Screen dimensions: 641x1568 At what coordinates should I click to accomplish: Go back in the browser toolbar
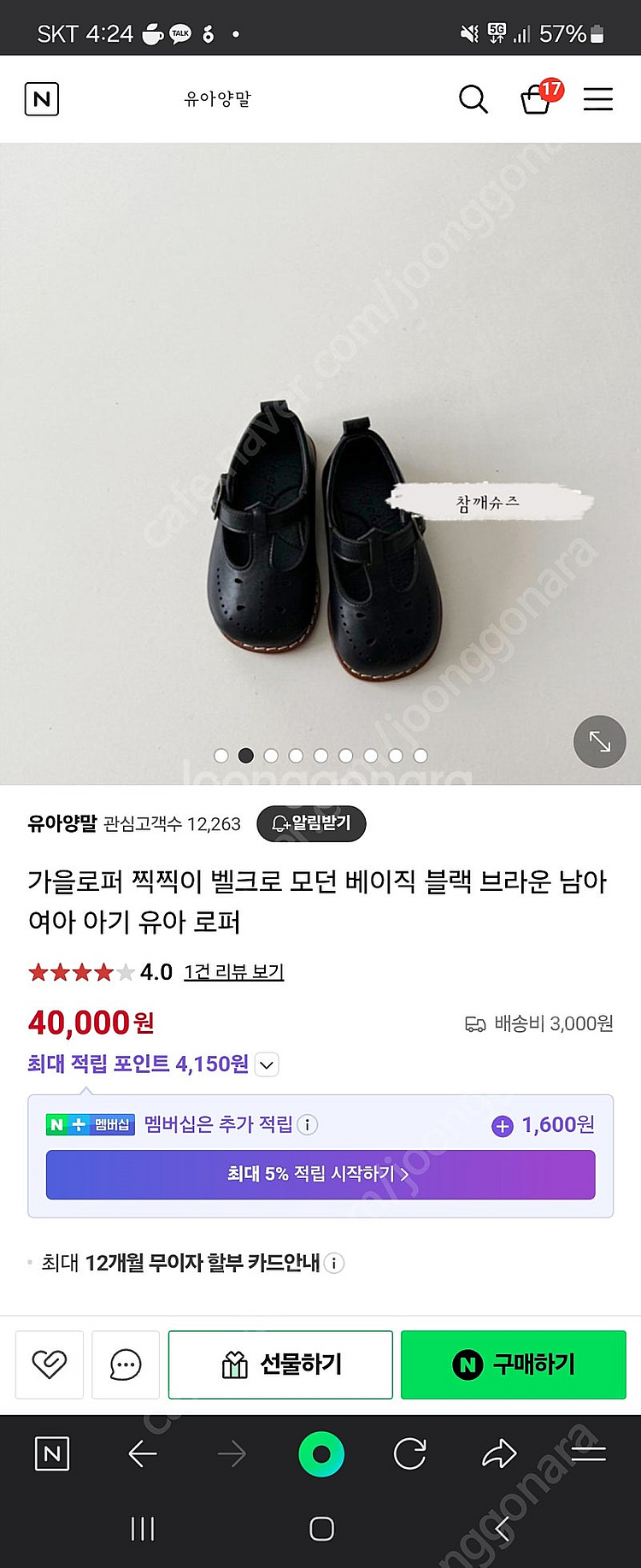point(142,1453)
